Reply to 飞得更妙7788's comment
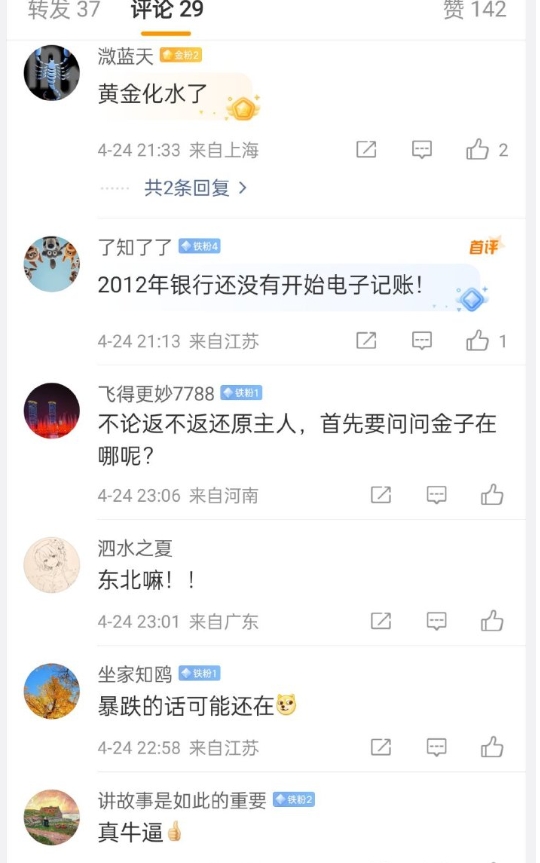 [x=437, y=495]
